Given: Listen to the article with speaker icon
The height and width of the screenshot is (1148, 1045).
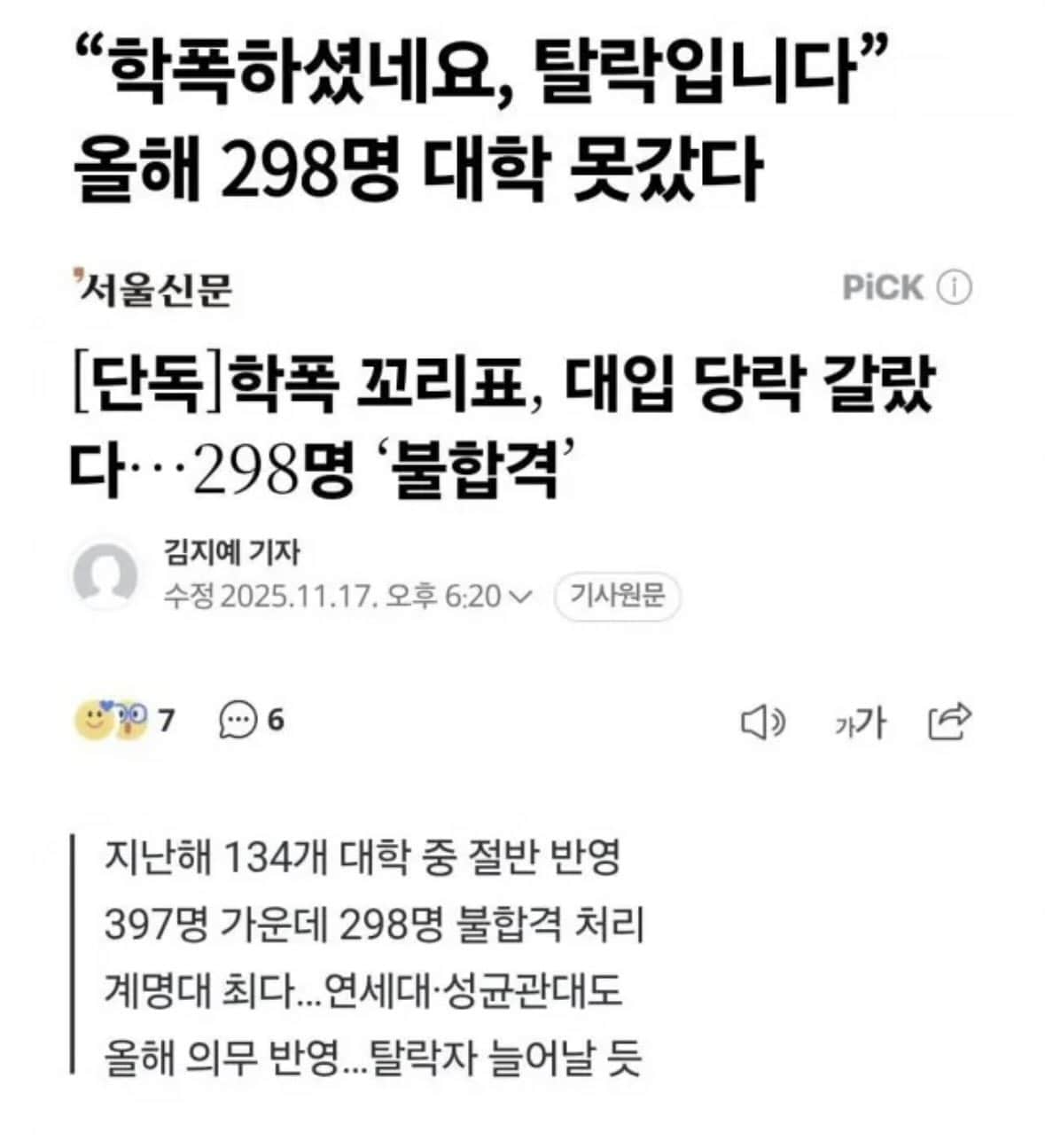Looking at the screenshot, I should (762, 723).
